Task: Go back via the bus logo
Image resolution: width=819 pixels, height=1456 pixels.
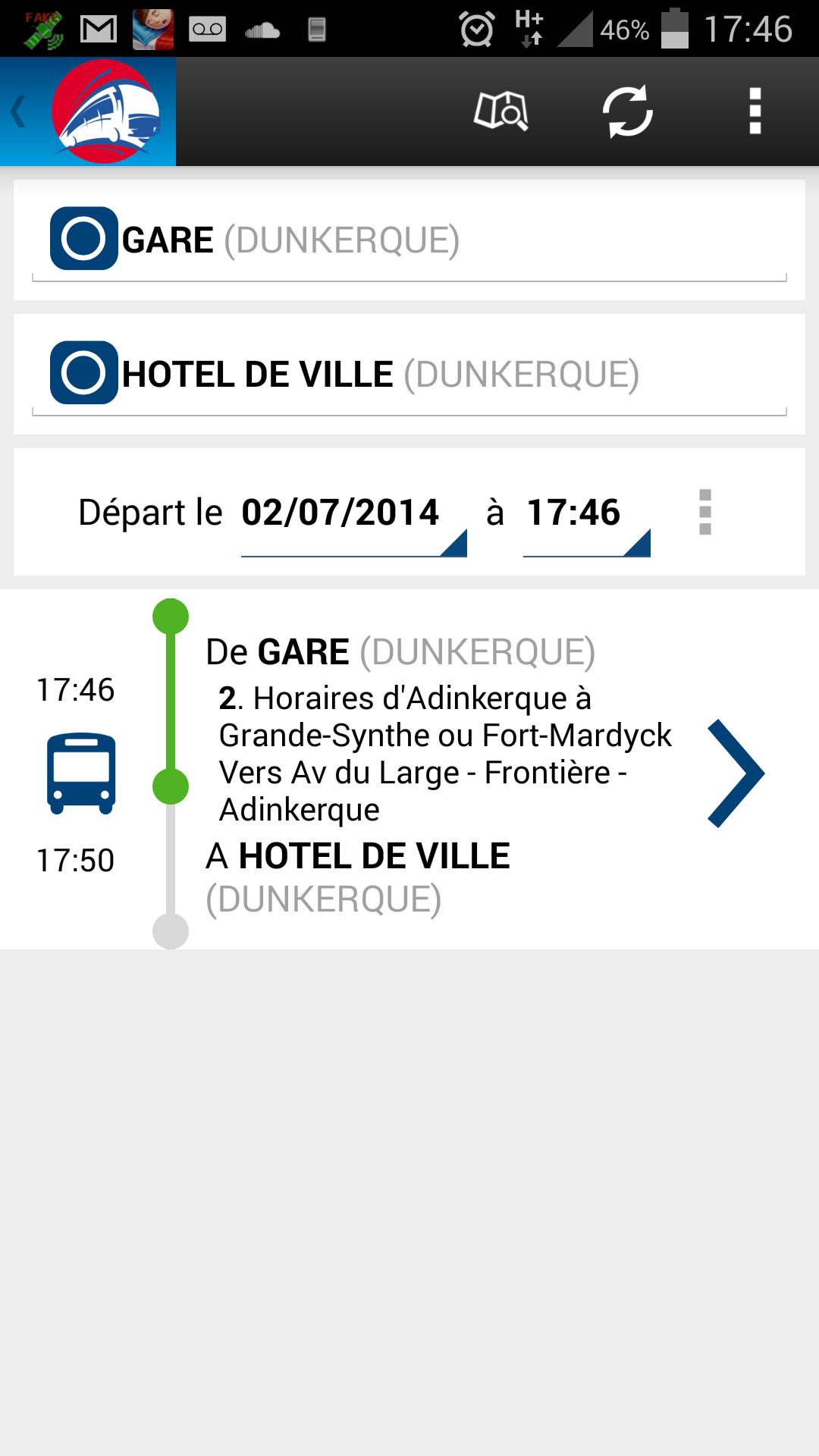Action: pyautogui.click(x=89, y=111)
